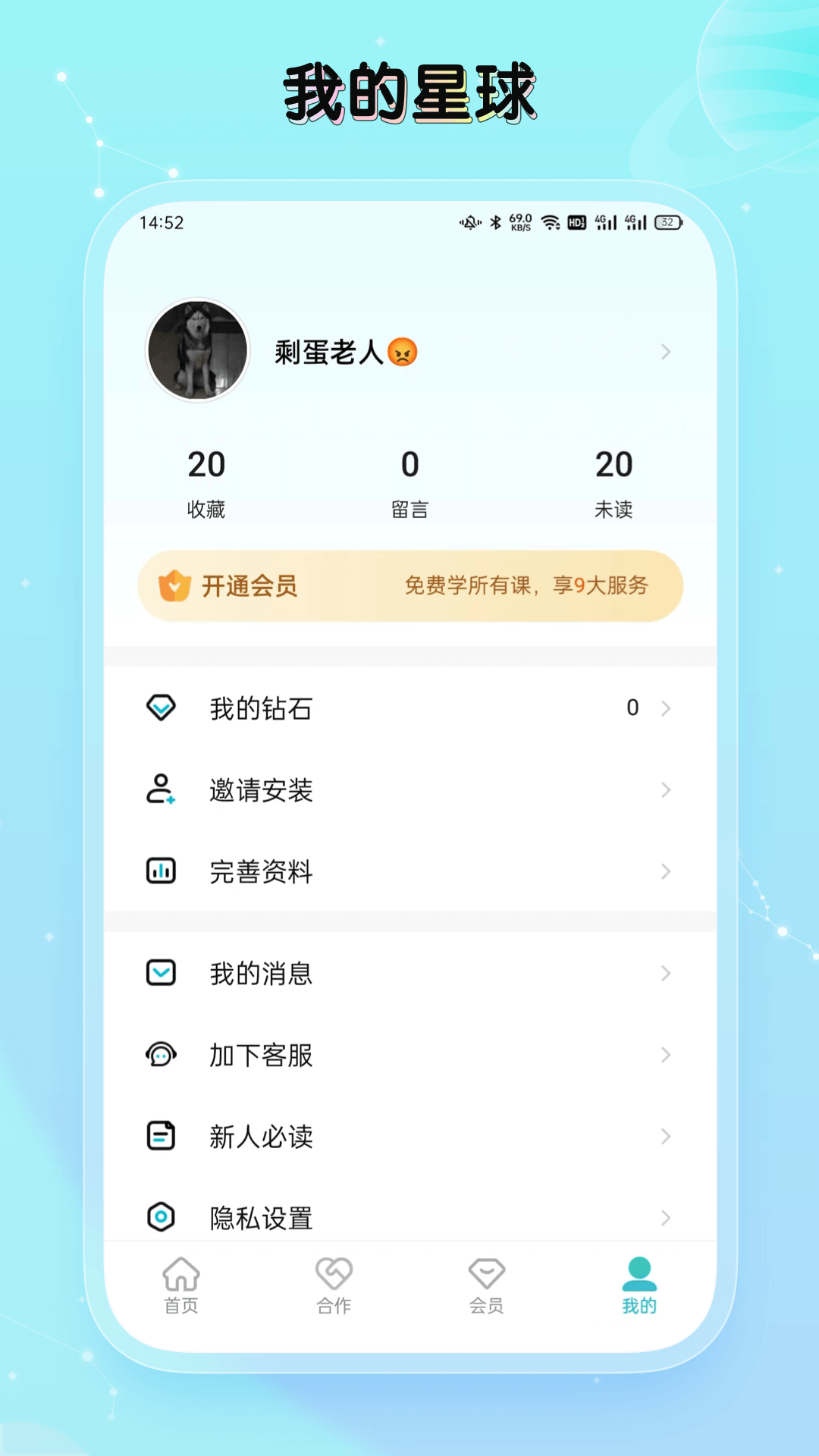The width and height of the screenshot is (819, 1456).
Task: Select the complete profile chart icon
Action: click(x=162, y=871)
